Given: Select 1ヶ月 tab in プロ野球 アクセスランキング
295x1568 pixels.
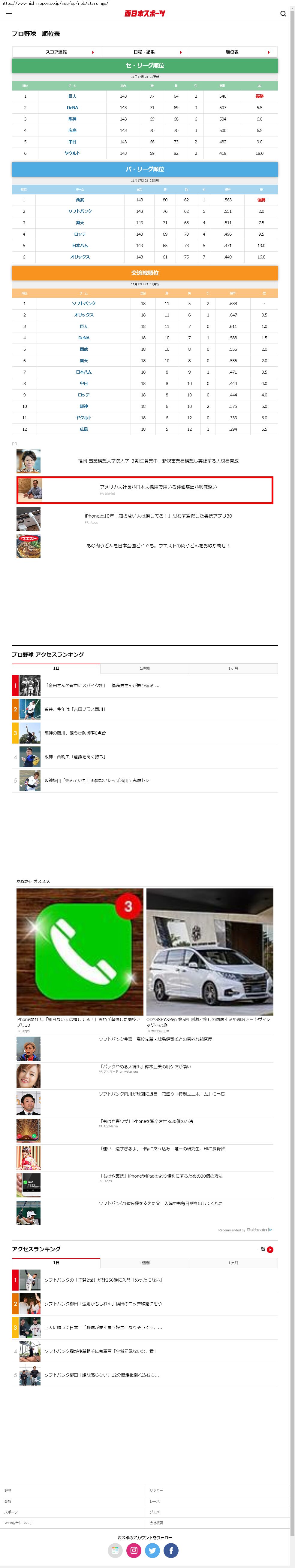Looking at the screenshot, I should pyautogui.click(x=233, y=668).
